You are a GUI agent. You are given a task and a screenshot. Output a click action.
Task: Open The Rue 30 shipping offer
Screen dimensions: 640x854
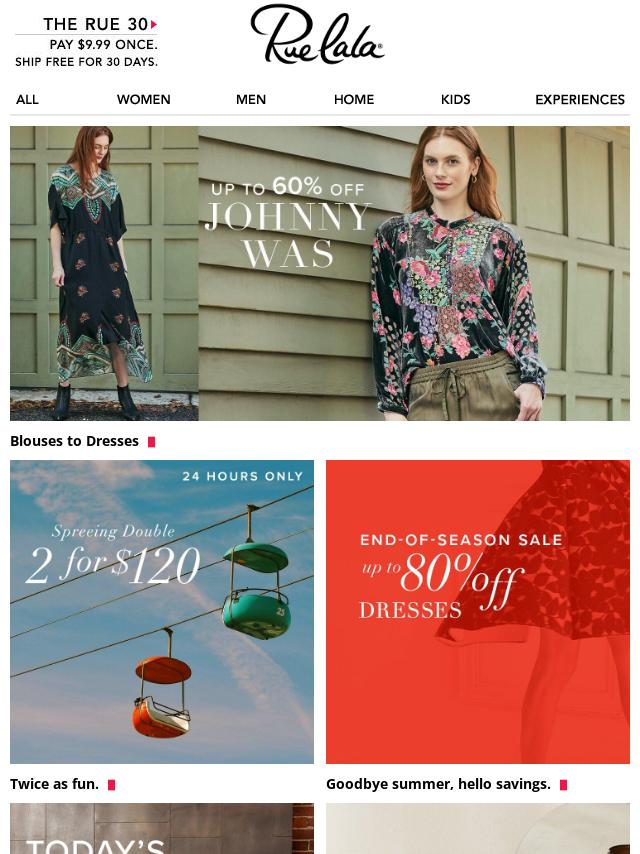87,43
